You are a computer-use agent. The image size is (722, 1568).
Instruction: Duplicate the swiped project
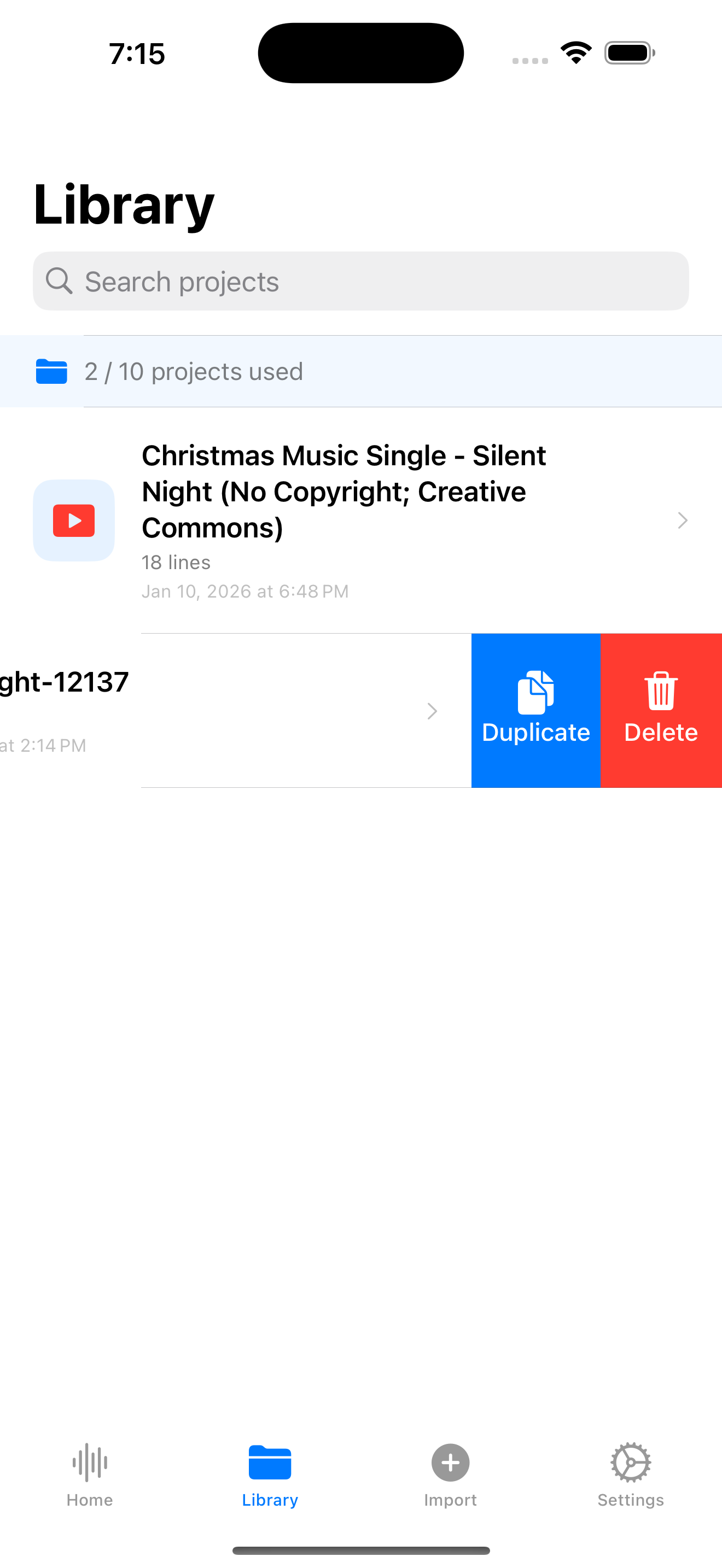[x=535, y=710]
